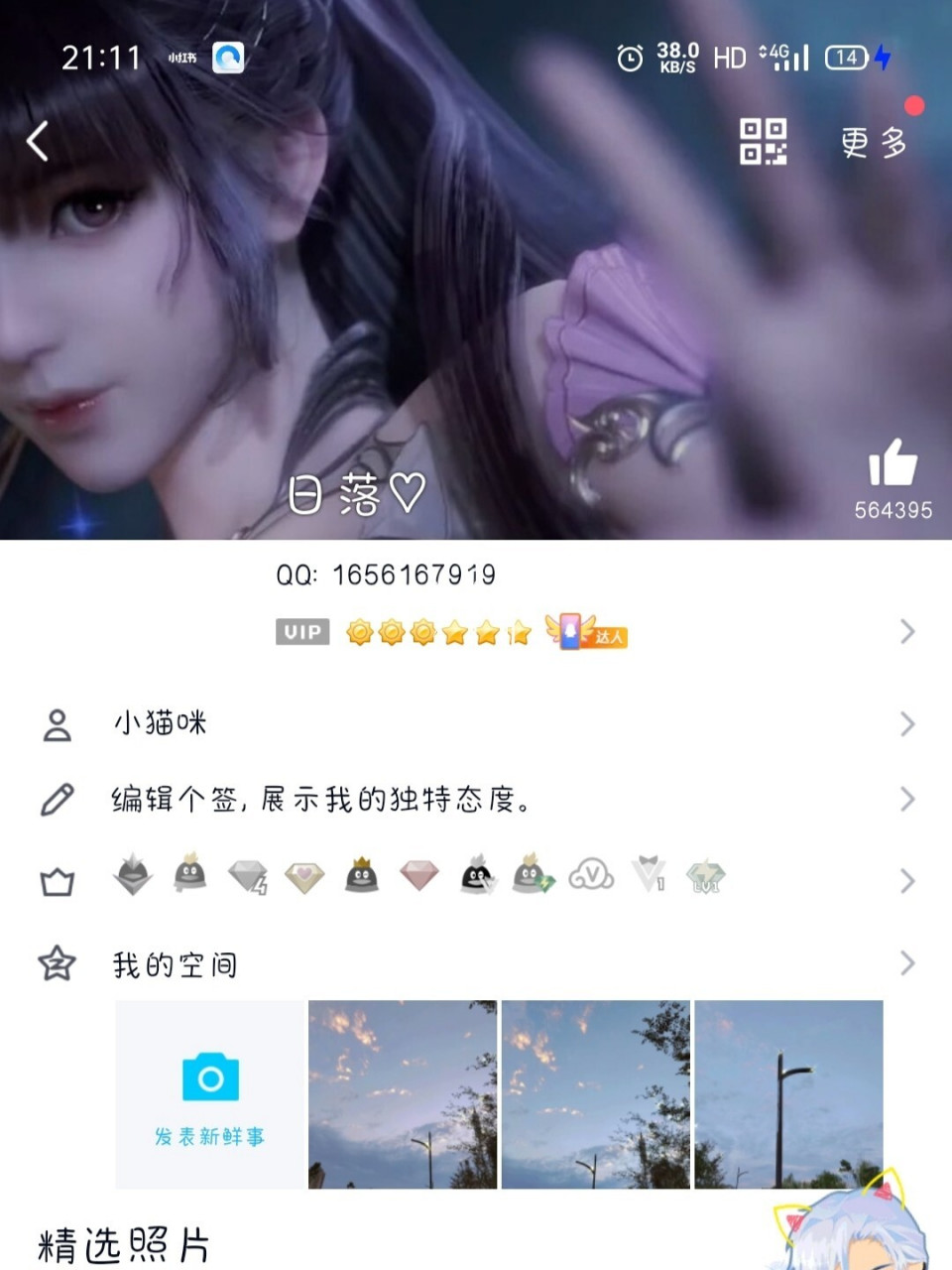Tap the thumbs-up like icon
The height and width of the screenshot is (1270, 952).
[x=892, y=460]
